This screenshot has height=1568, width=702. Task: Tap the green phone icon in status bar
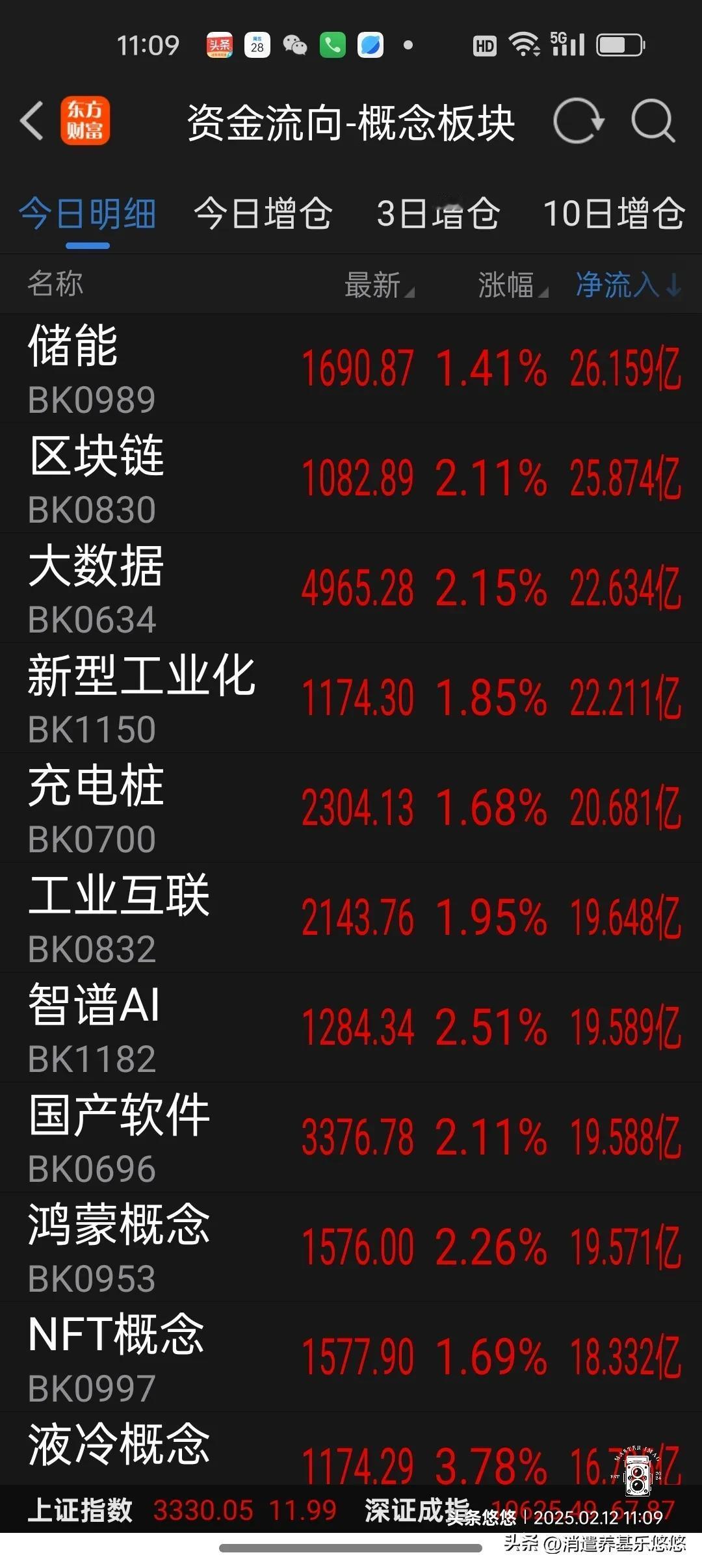coord(333,46)
